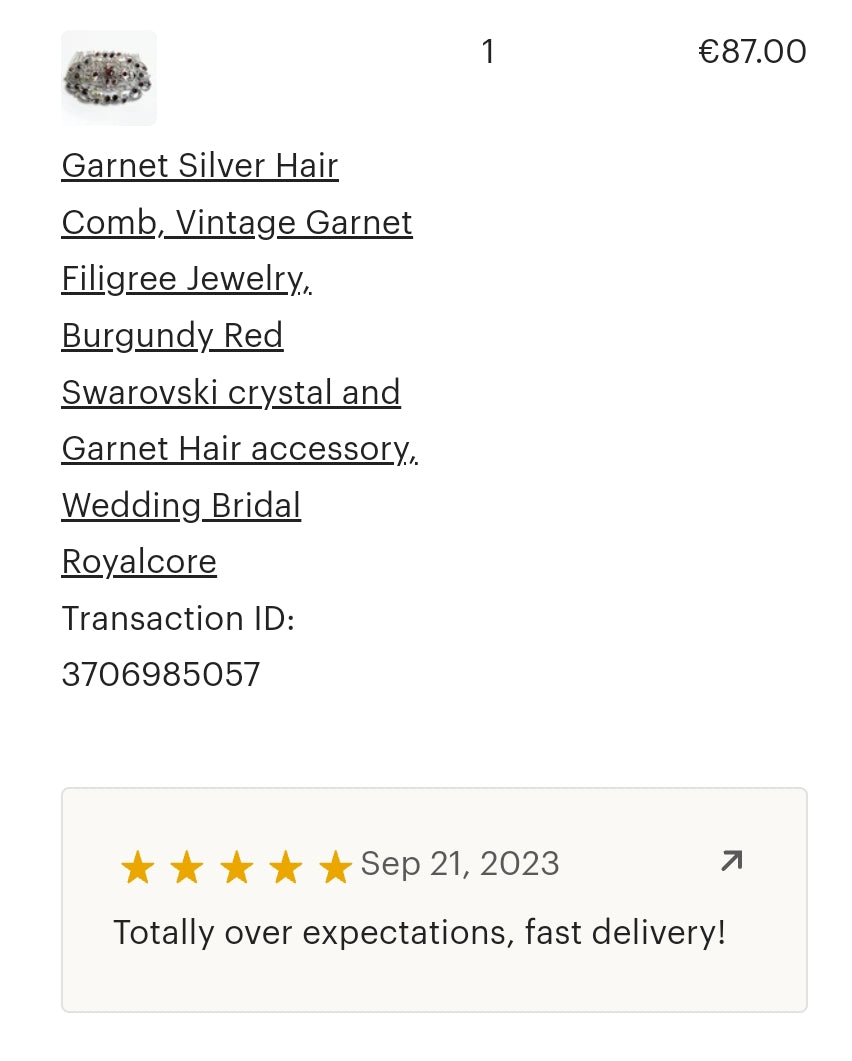Click the first gold star rating icon
This screenshot has width=852, height=1061.
pyautogui.click(x=137, y=866)
